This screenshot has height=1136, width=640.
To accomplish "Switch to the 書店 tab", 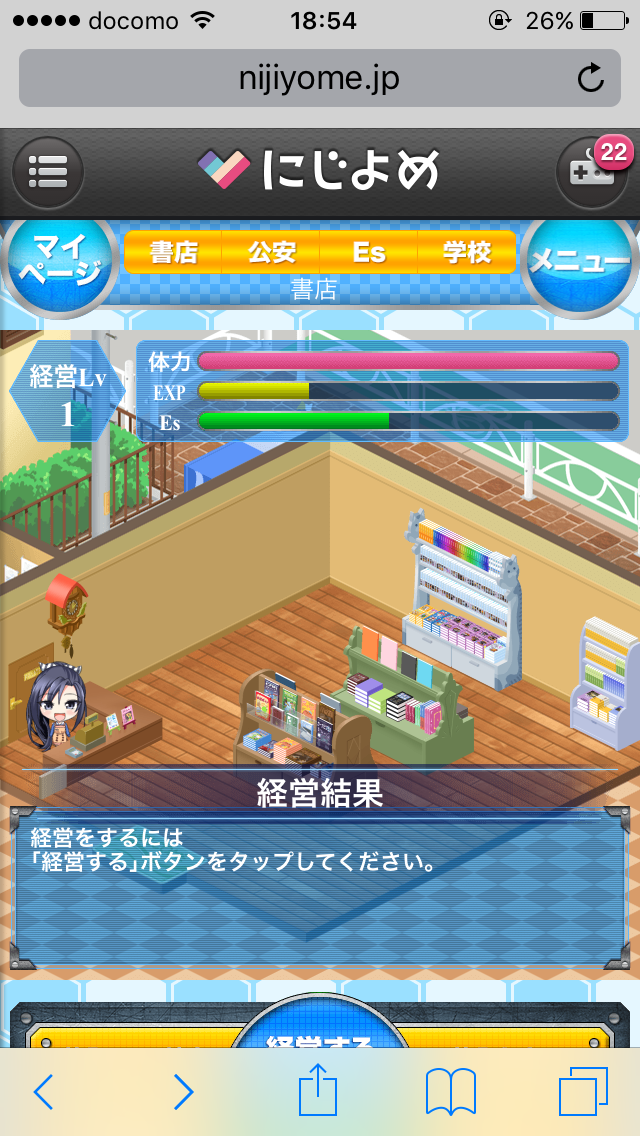I will pos(173,252).
